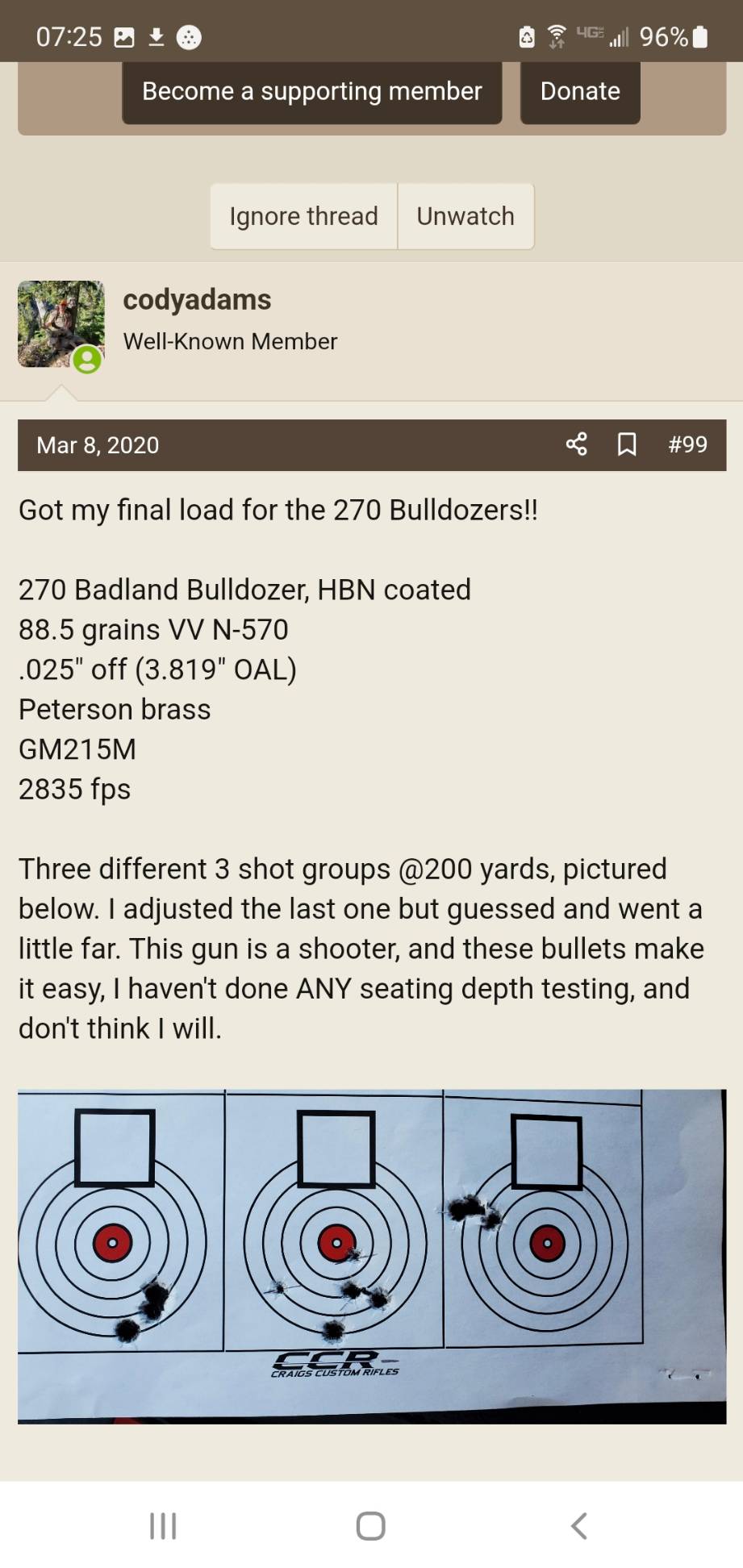
Task: Tap Become a supporting member button
Action: [x=311, y=91]
